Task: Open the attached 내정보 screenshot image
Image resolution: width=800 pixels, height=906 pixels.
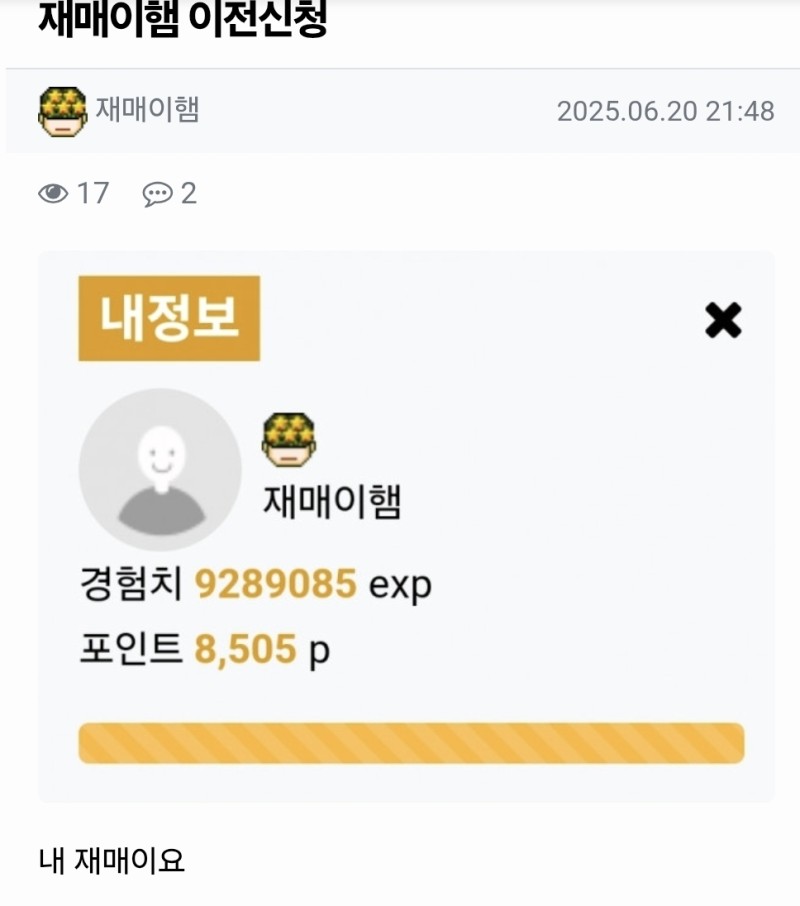Action: coord(406,526)
